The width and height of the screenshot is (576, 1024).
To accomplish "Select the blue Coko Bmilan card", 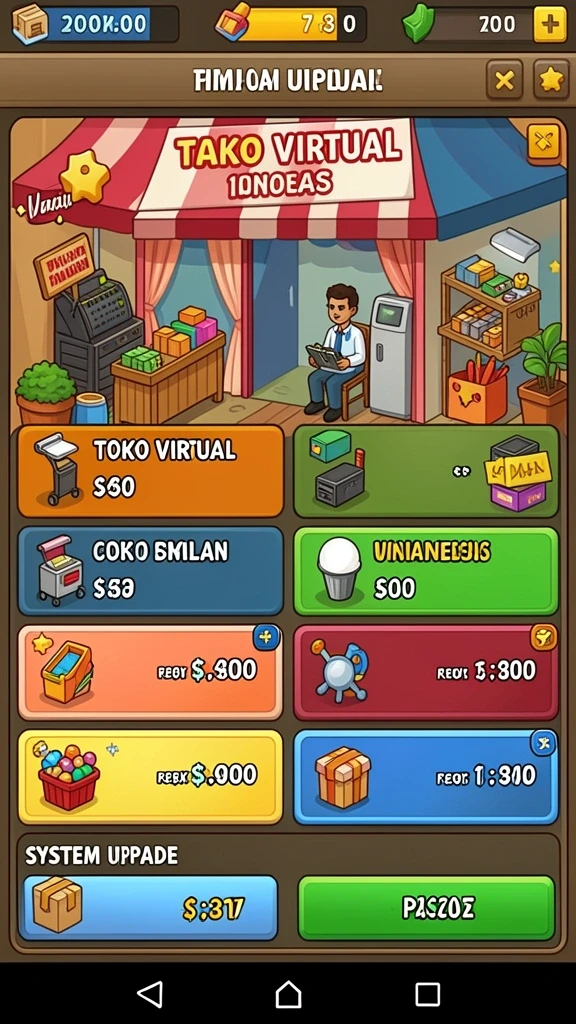I will tap(151, 571).
